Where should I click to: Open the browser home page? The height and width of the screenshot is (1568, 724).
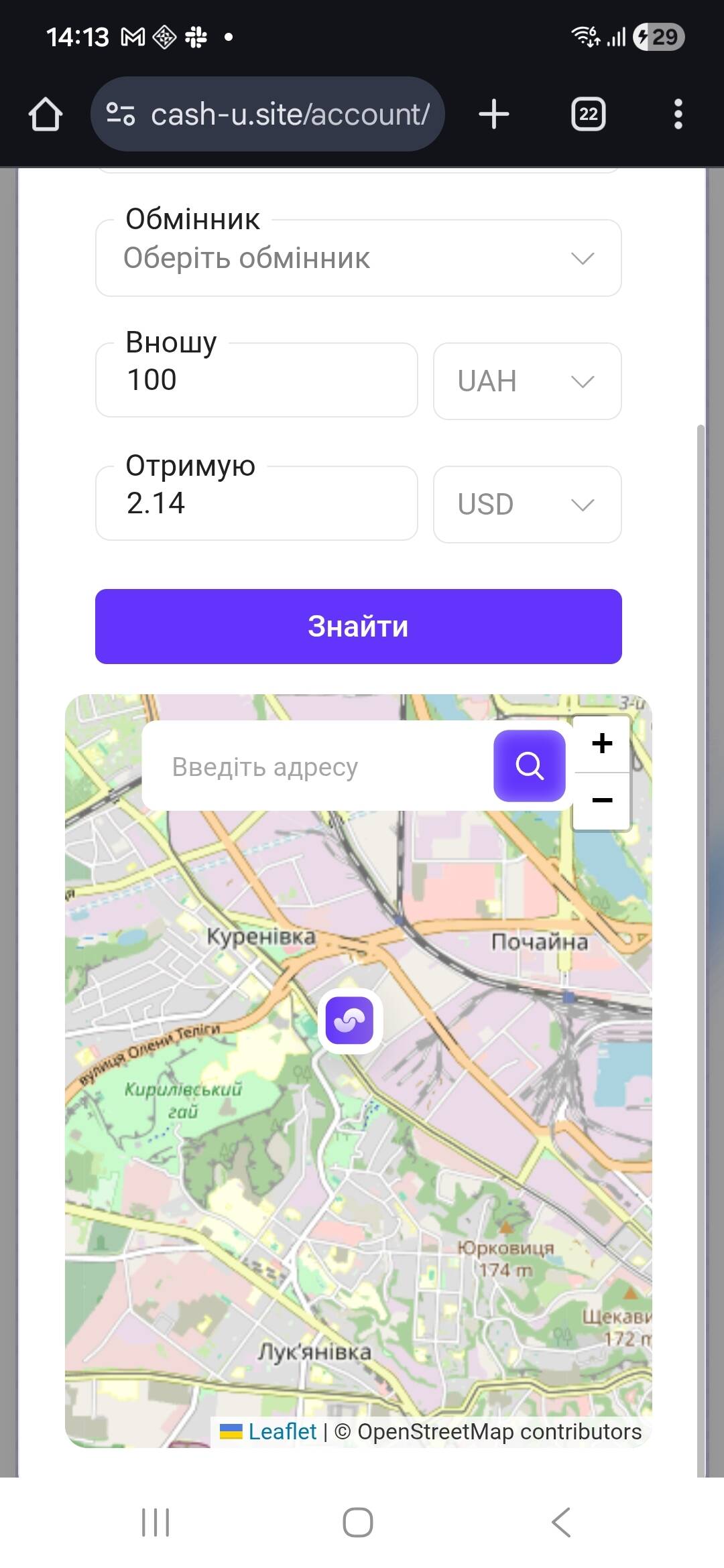(x=46, y=115)
